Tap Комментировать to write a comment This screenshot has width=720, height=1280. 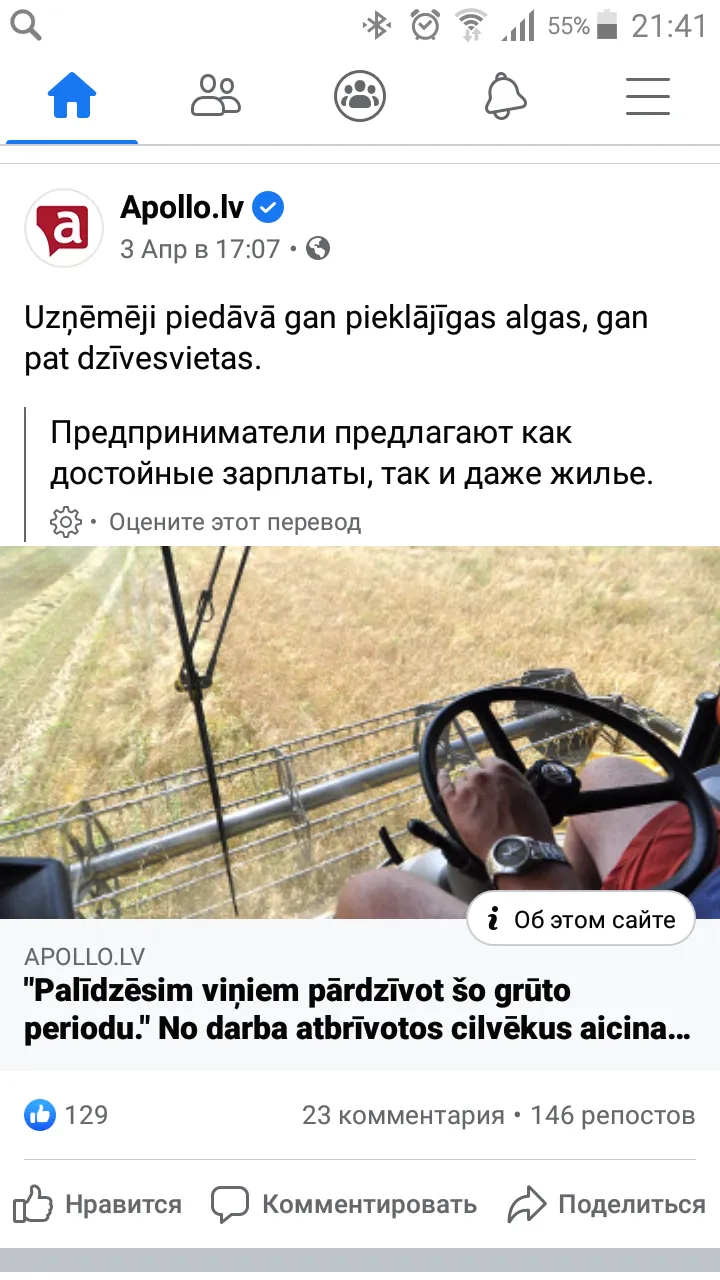coord(344,1205)
